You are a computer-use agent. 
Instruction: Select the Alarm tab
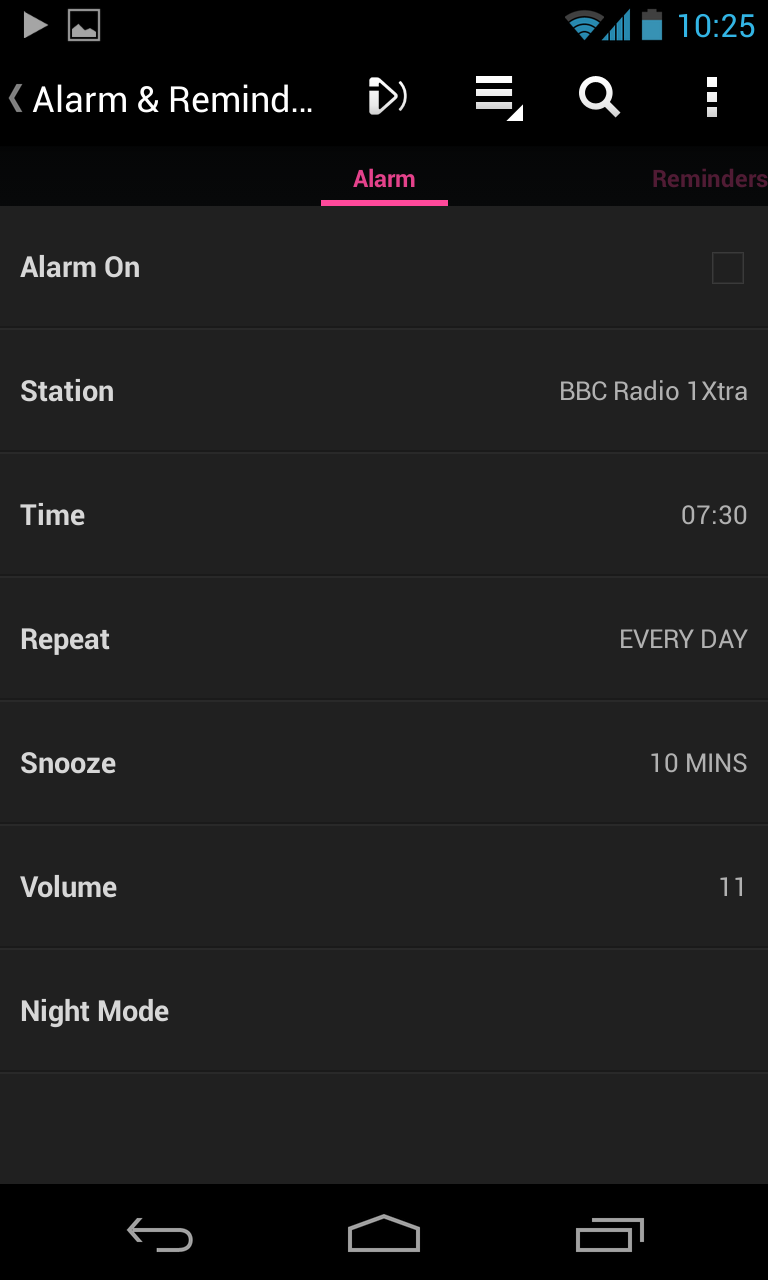[384, 179]
